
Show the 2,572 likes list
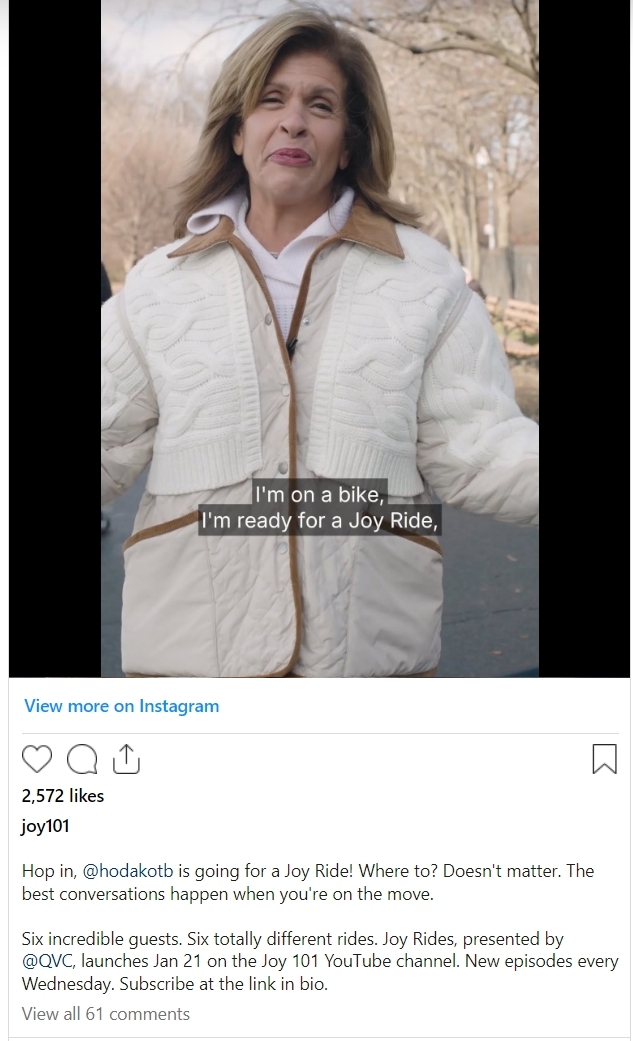(x=62, y=796)
